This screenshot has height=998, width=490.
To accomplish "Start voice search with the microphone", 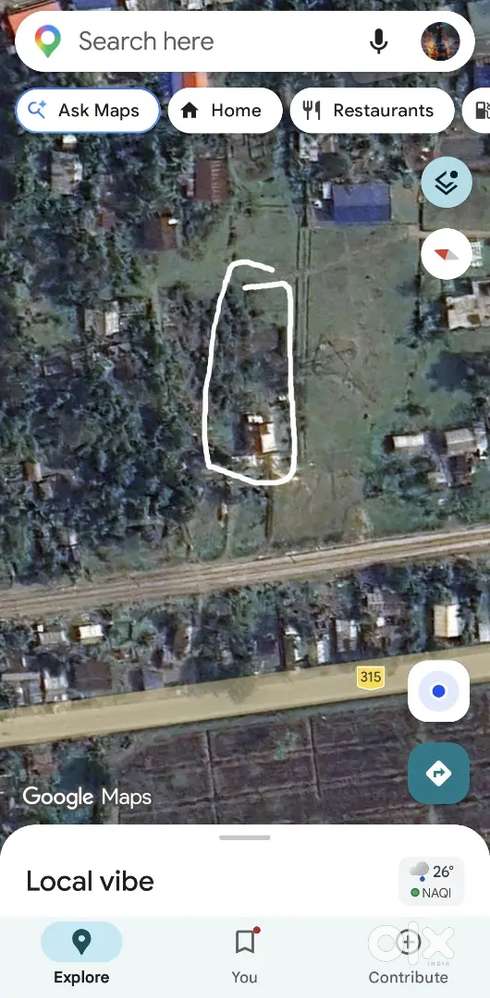I will point(378,42).
